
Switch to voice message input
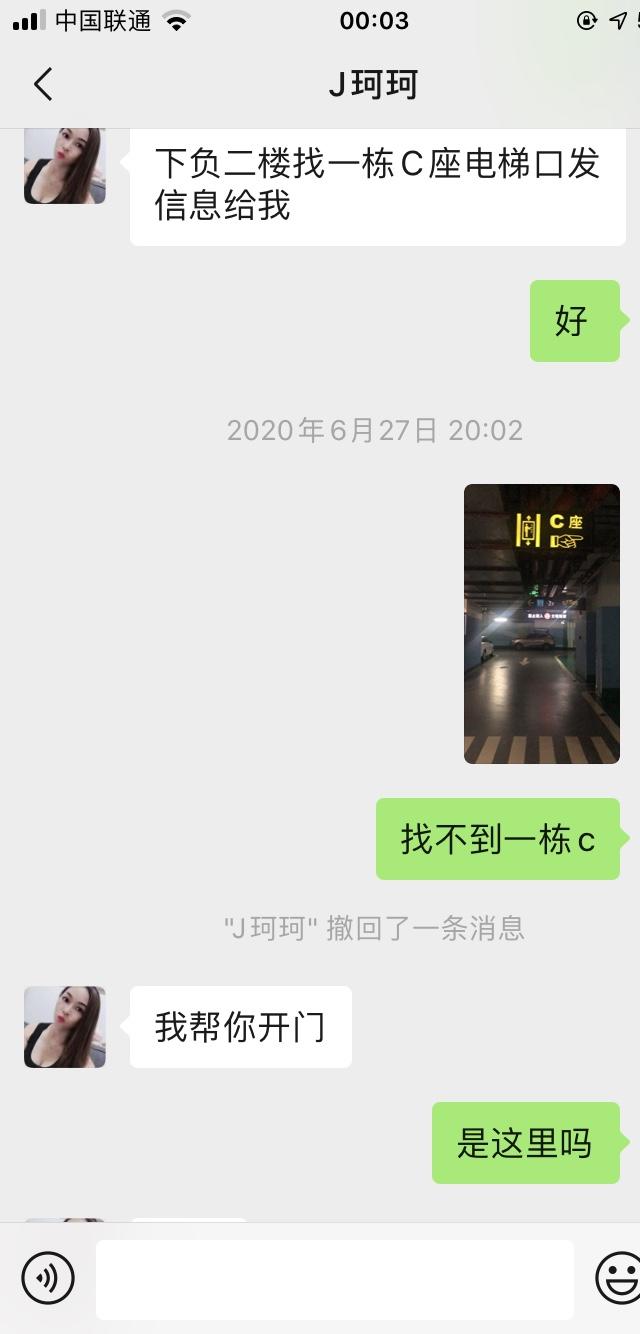coord(48,1278)
